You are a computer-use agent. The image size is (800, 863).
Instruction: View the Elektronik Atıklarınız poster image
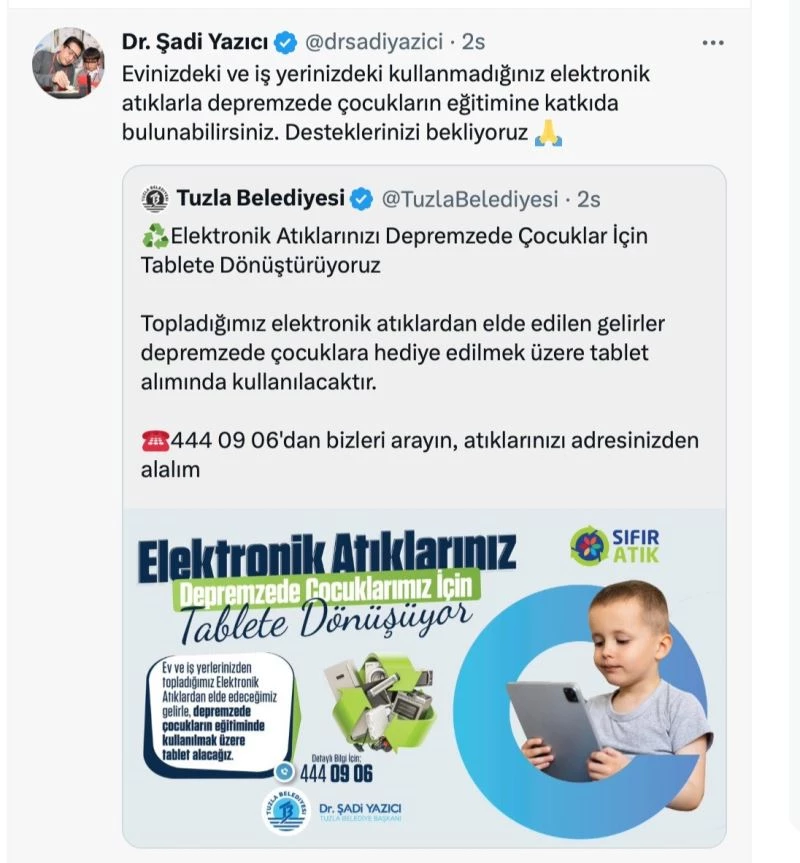click(424, 676)
